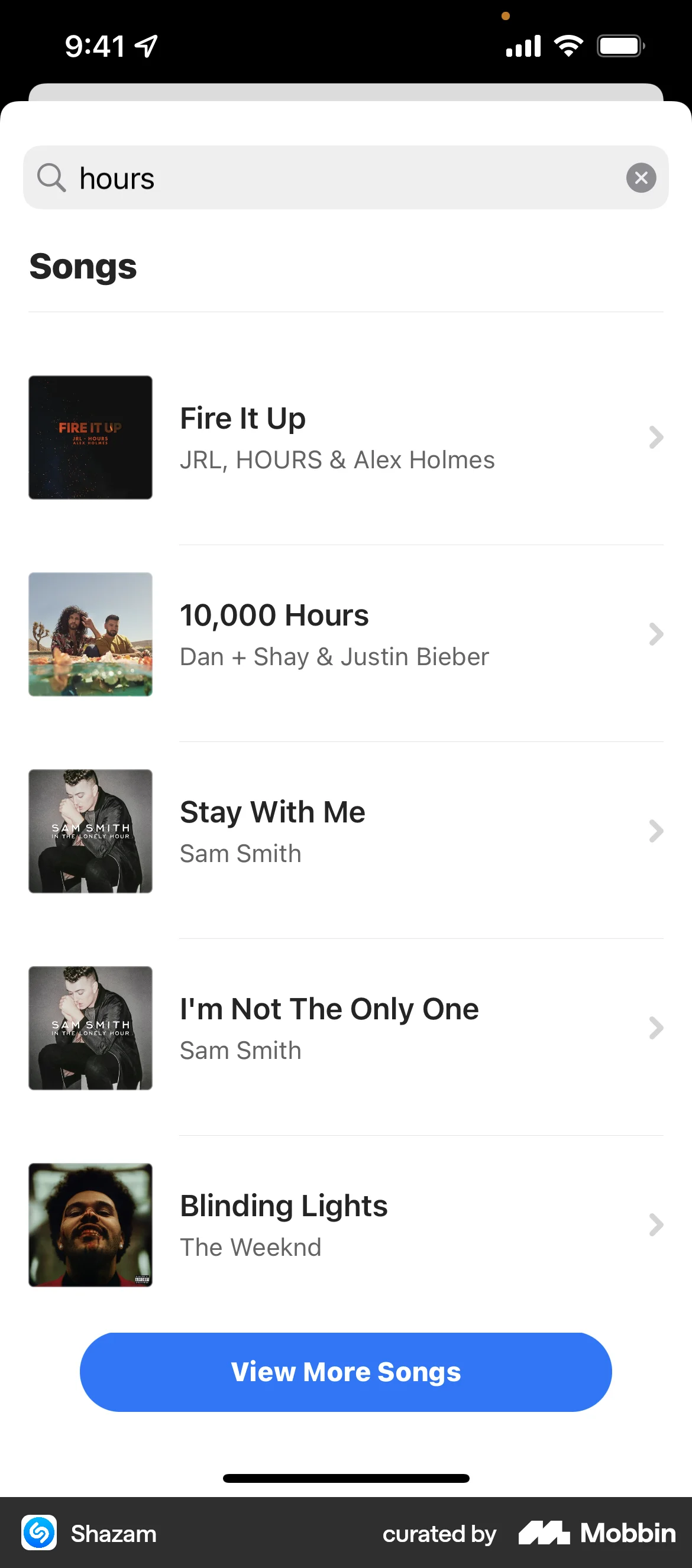
Task: Select the Stay With Me song title
Action: point(271,811)
